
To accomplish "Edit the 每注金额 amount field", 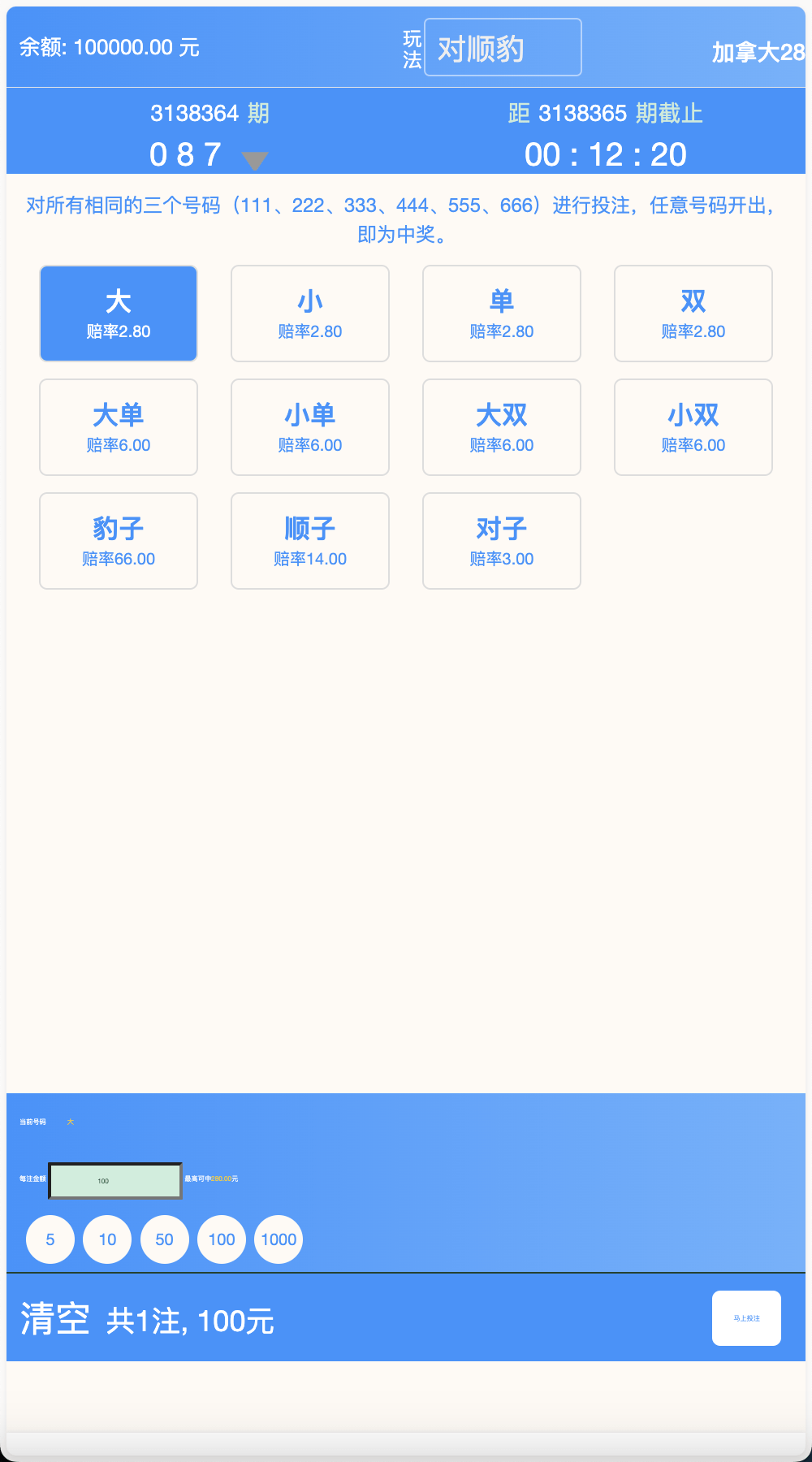I will click(x=115, y=1181).
